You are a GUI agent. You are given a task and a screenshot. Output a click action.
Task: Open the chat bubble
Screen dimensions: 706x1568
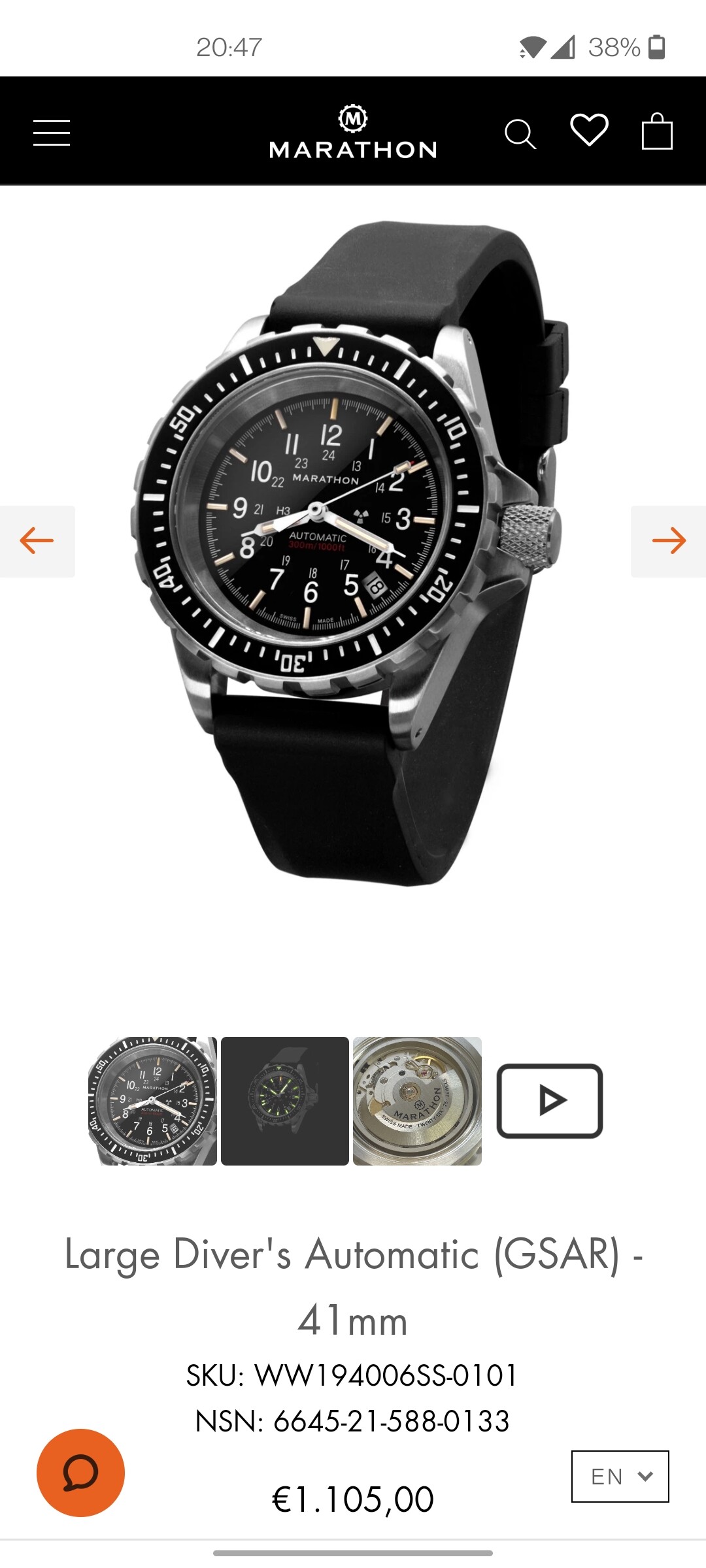pyautogui.click(x=80, y=1473)
